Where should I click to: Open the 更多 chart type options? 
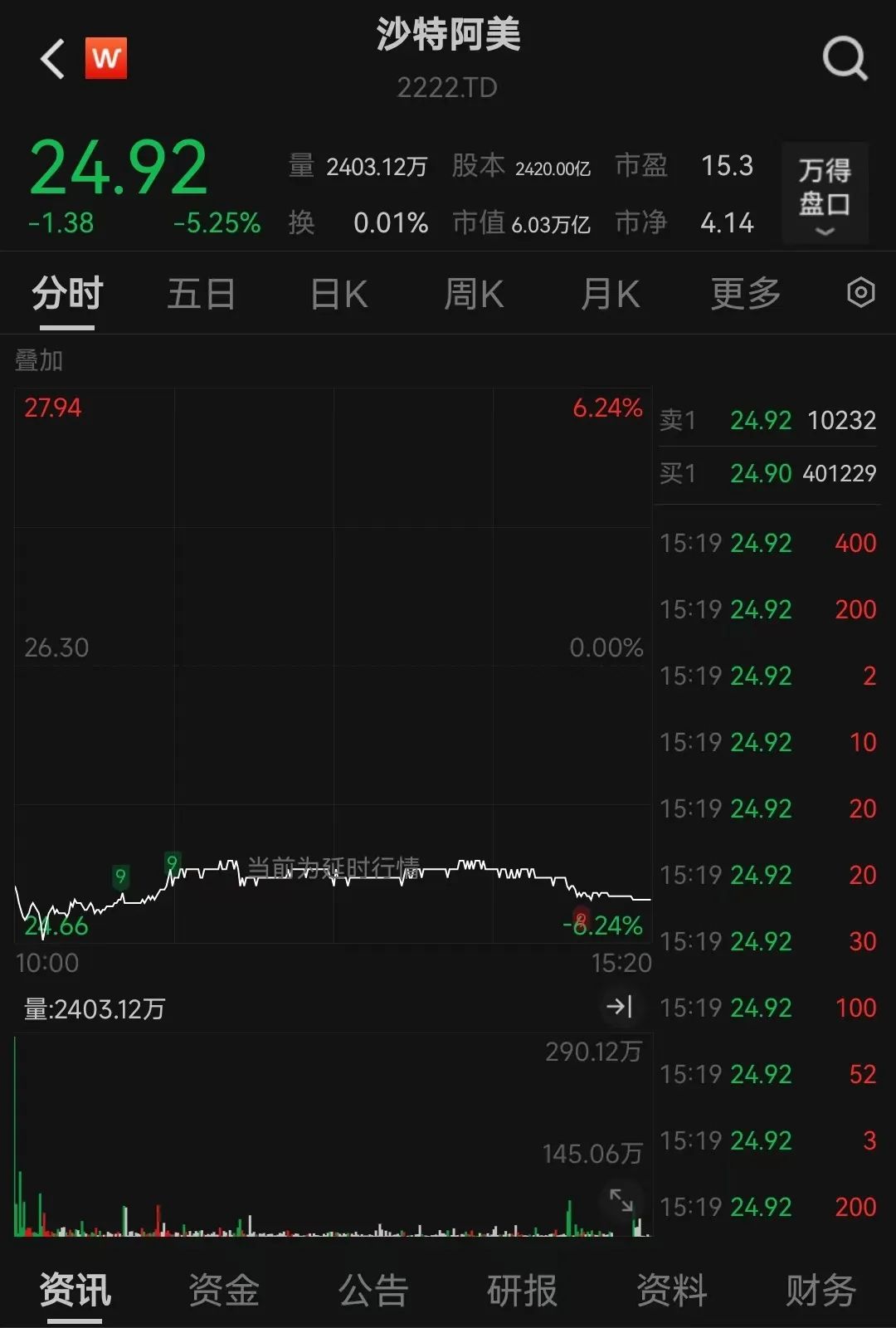click(744, 292)
